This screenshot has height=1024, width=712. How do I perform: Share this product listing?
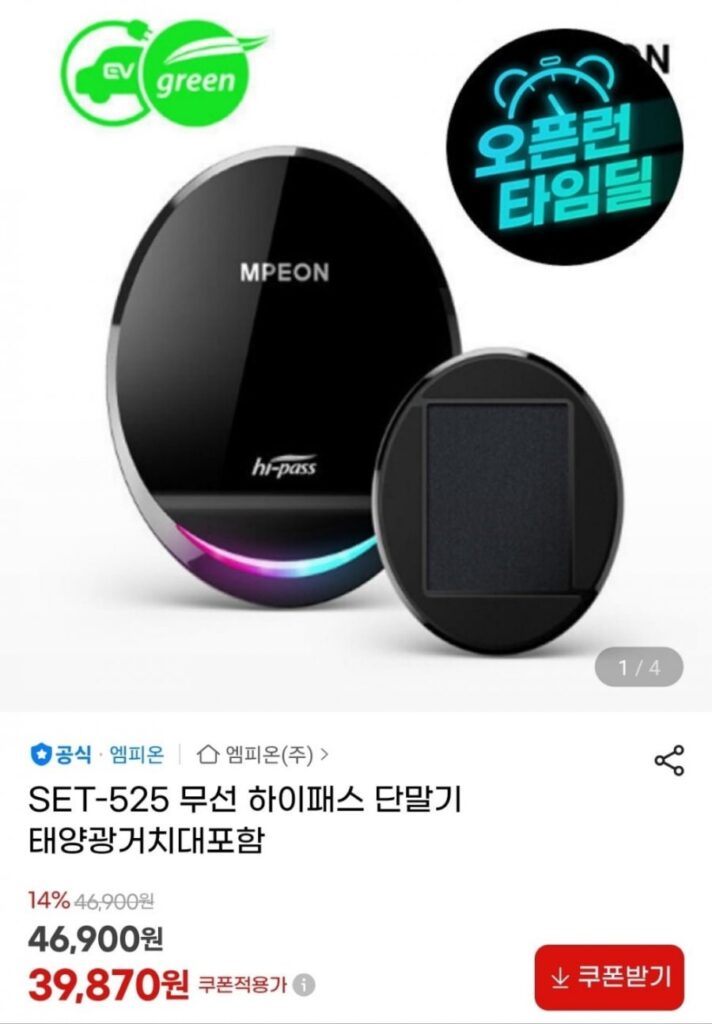pyautogui.click(x=669, y=760)
